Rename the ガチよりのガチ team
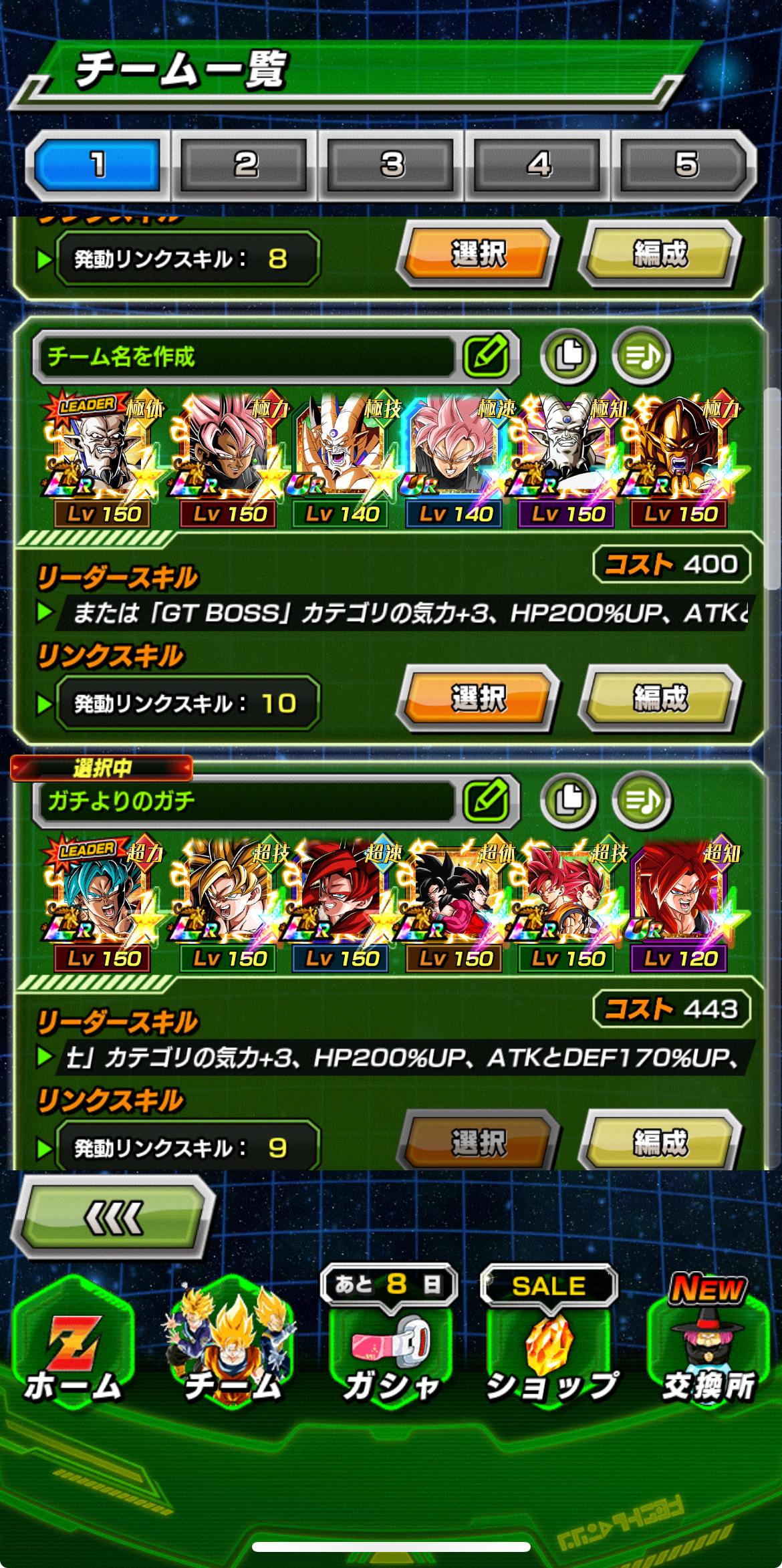782x1568 pixels. (x=488, y=800)
